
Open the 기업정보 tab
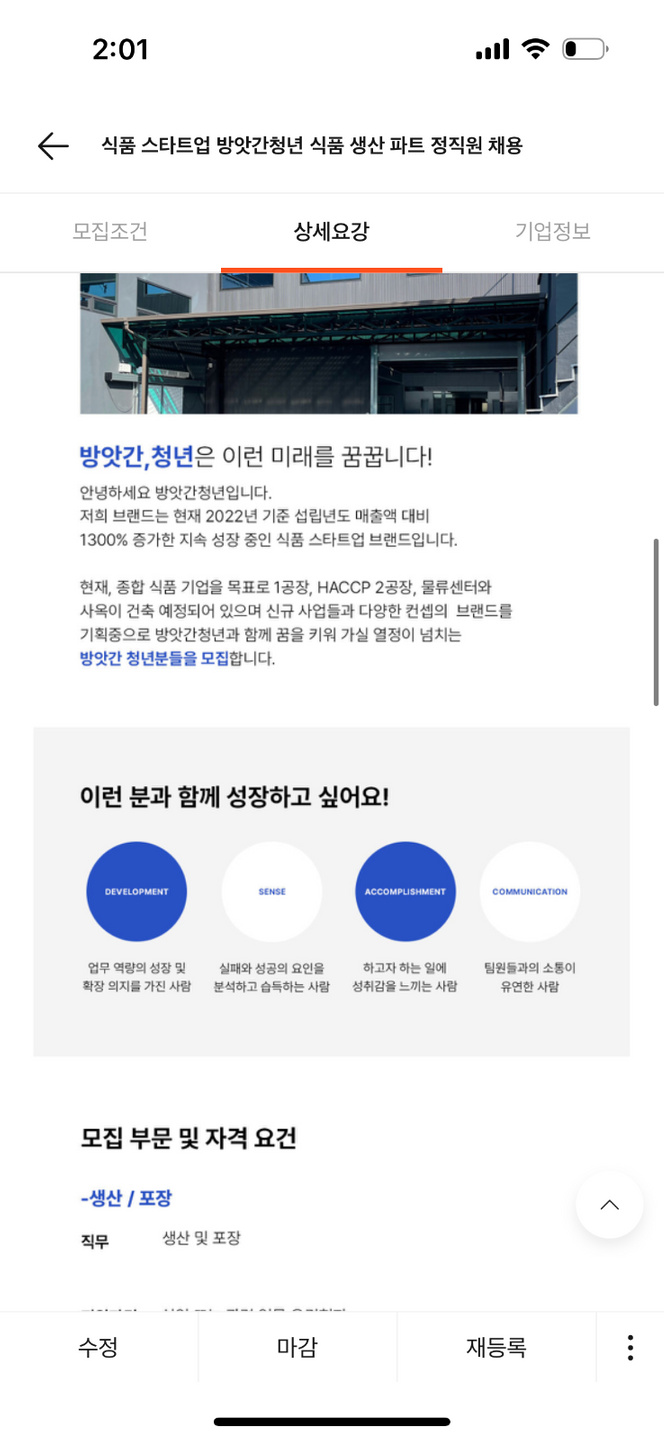tap(552, 232)
